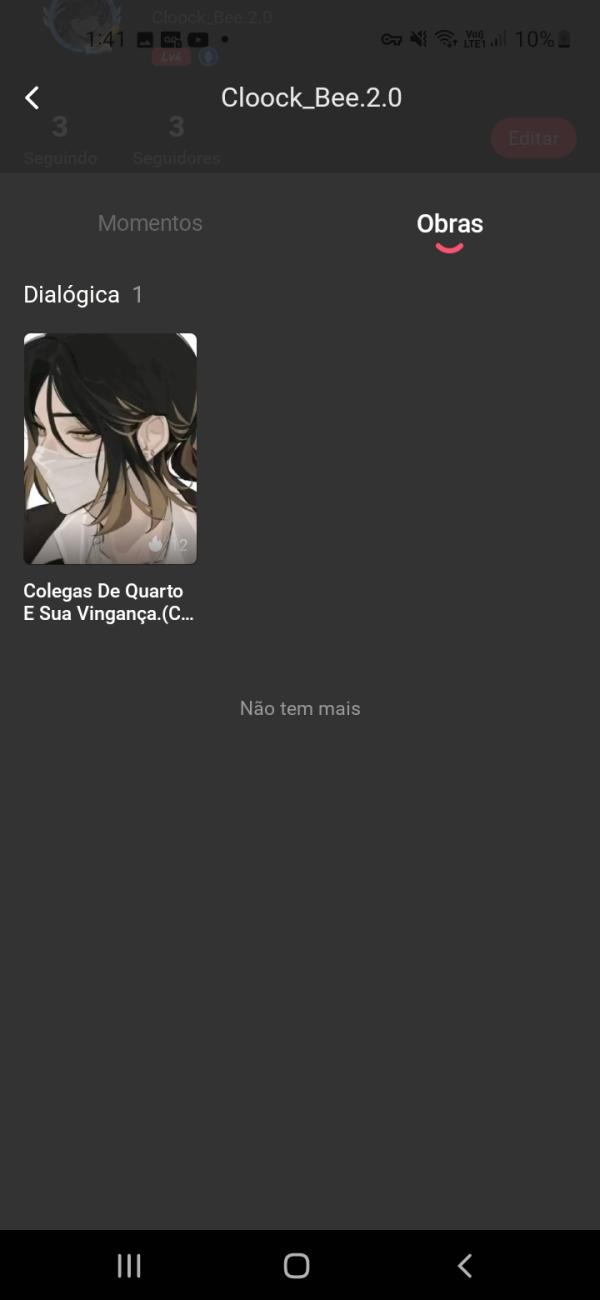Screen dimensions: 600x1300
Task: Switch to the Momentos tab
Action: click(150, 223)
